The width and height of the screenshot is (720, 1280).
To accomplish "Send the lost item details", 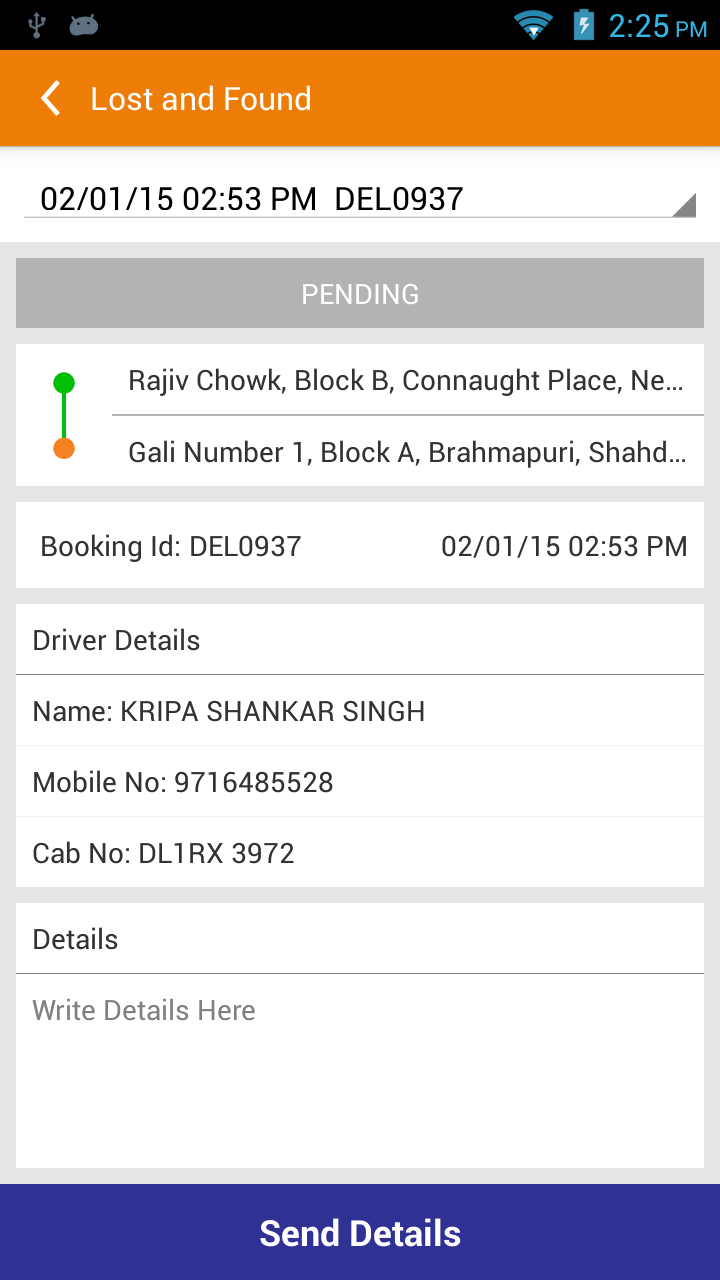I will (360, 1232).
